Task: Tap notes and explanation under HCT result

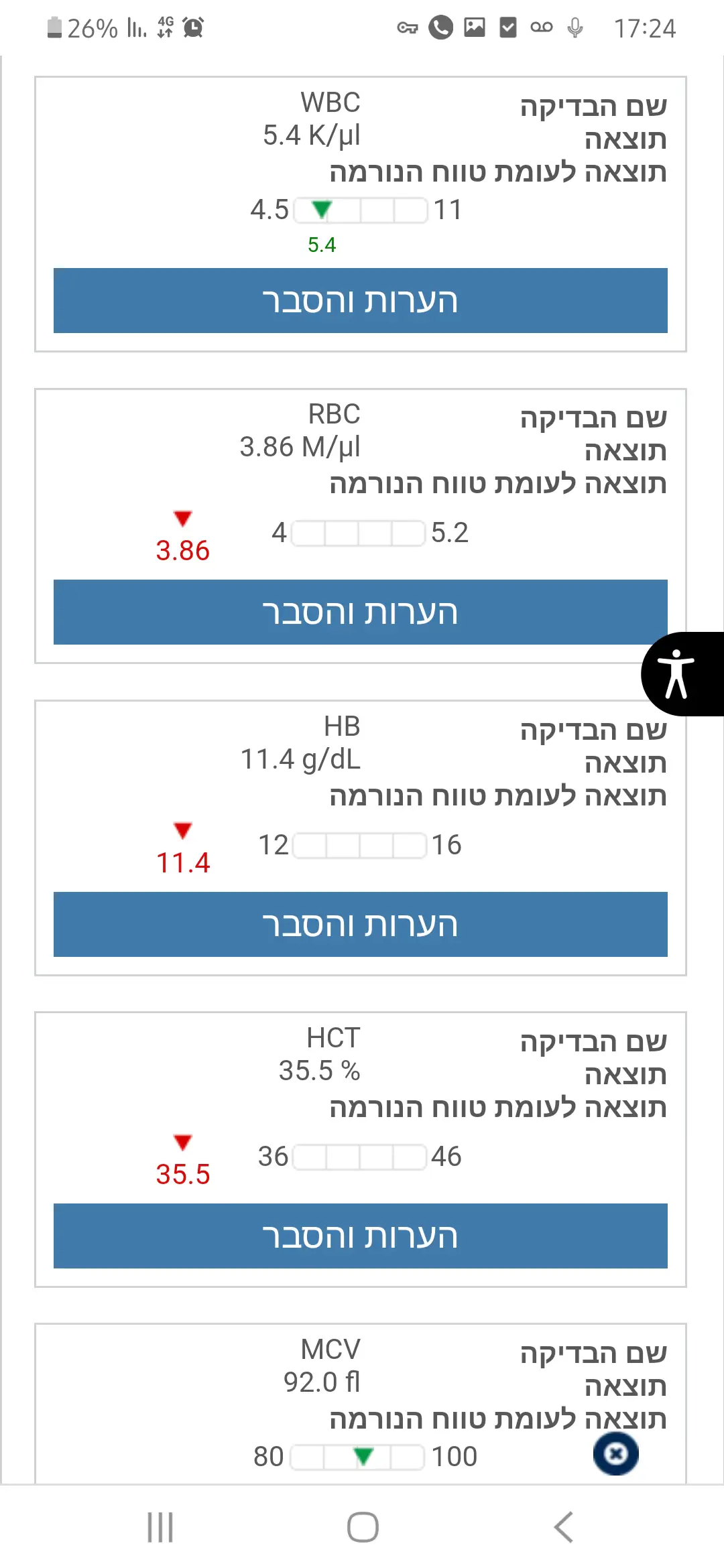Action: [361, 1236]
